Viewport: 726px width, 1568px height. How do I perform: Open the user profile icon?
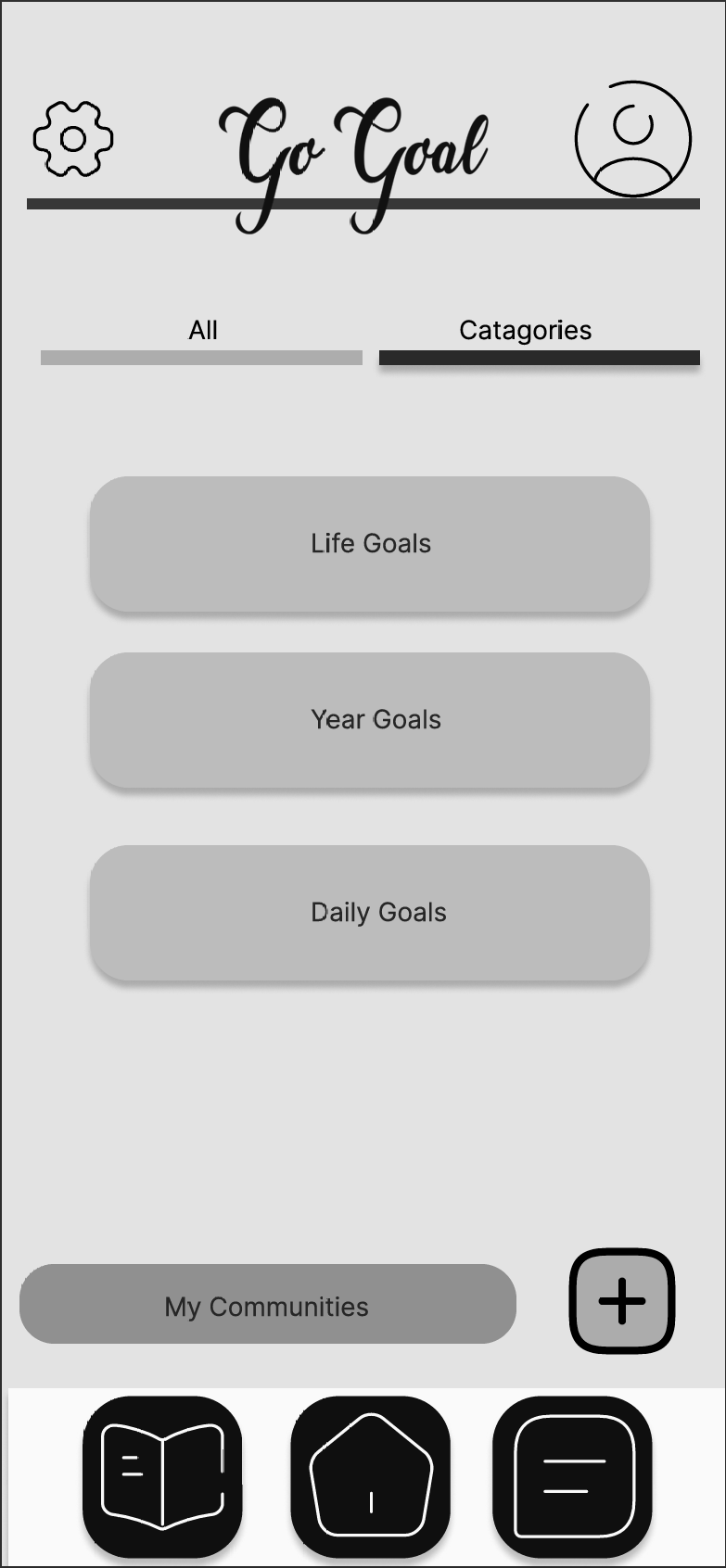[x=633, y=139]
